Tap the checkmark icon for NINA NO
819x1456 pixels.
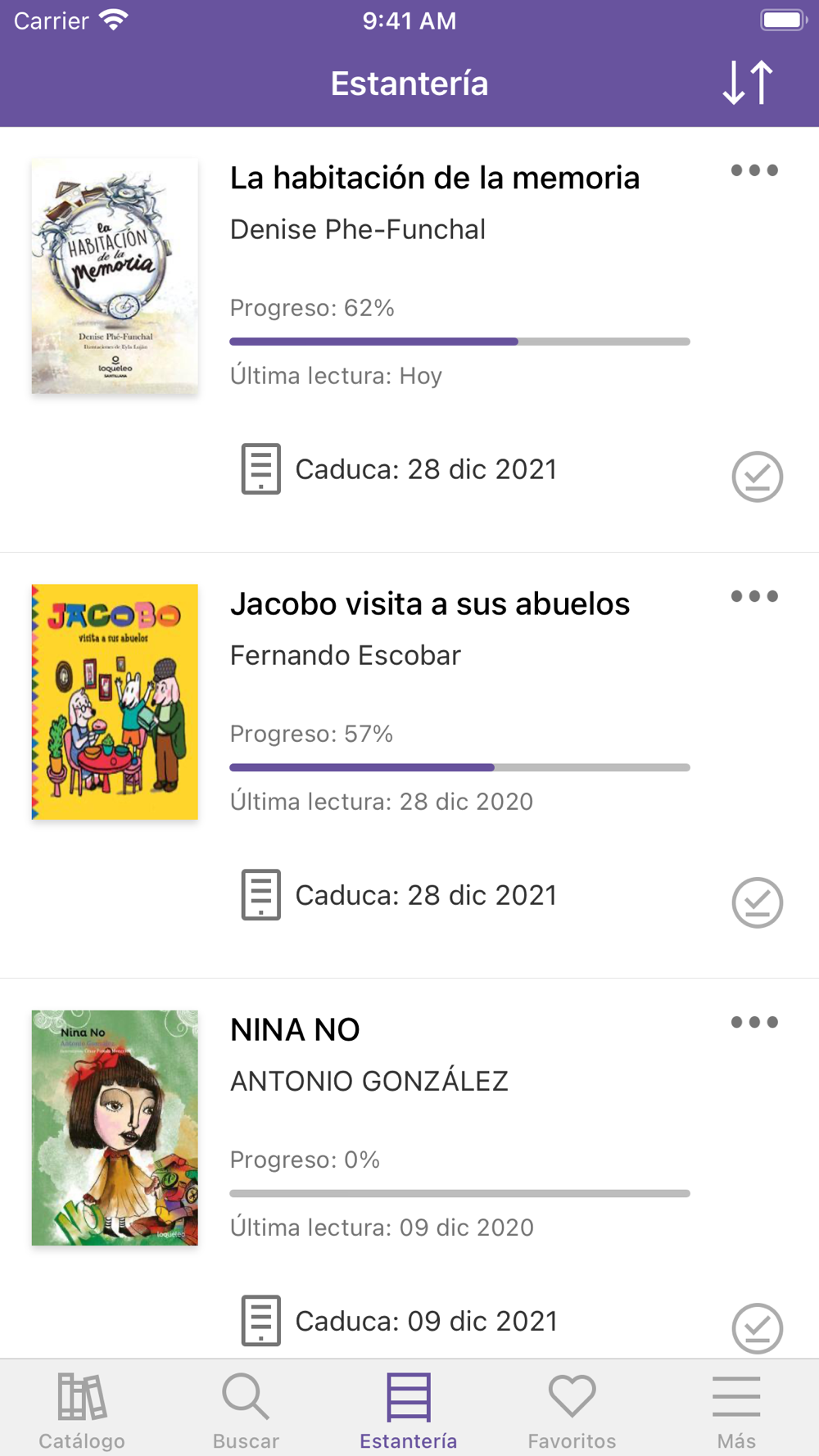[x=757, y=1328]
